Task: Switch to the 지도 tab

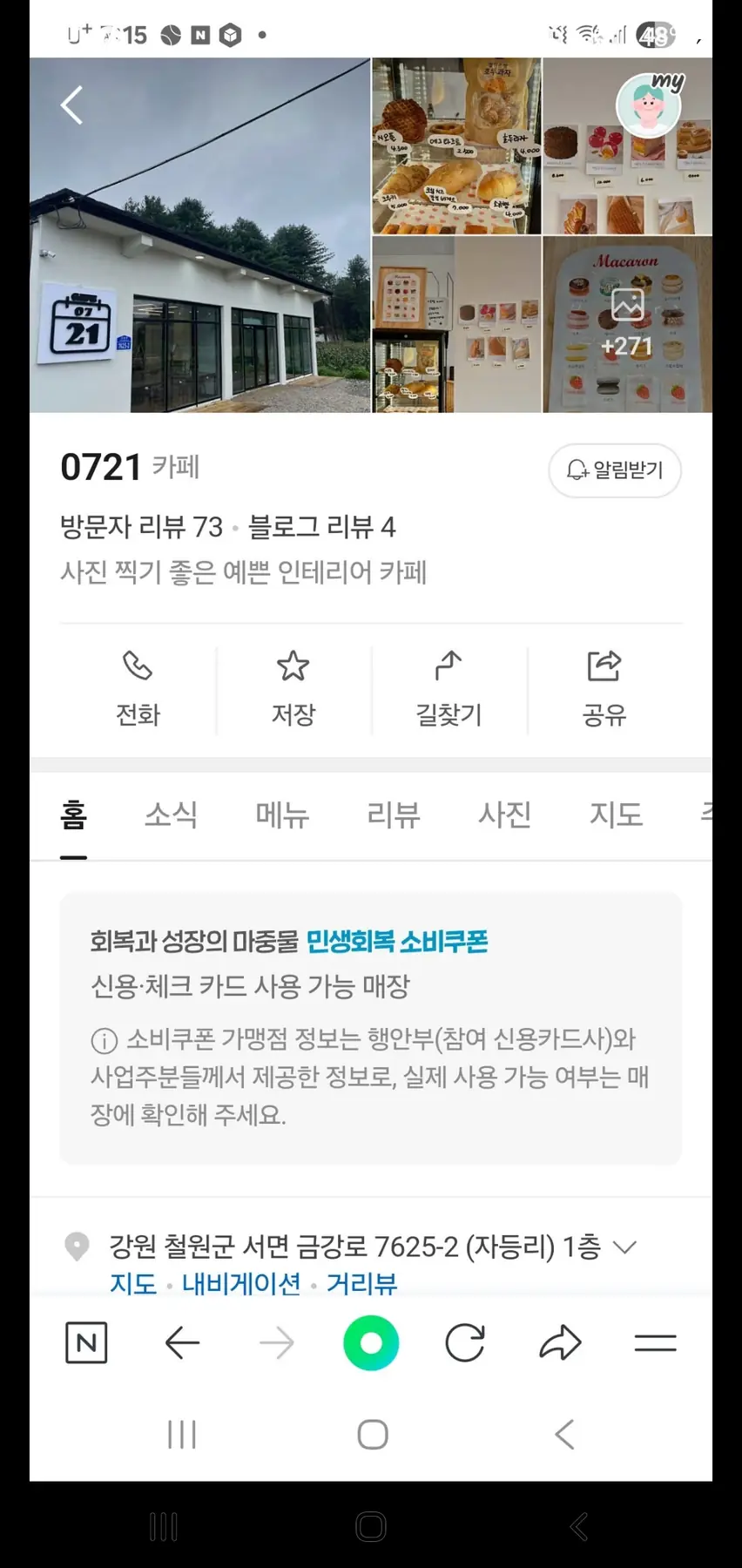Action: tap(616, 815)
